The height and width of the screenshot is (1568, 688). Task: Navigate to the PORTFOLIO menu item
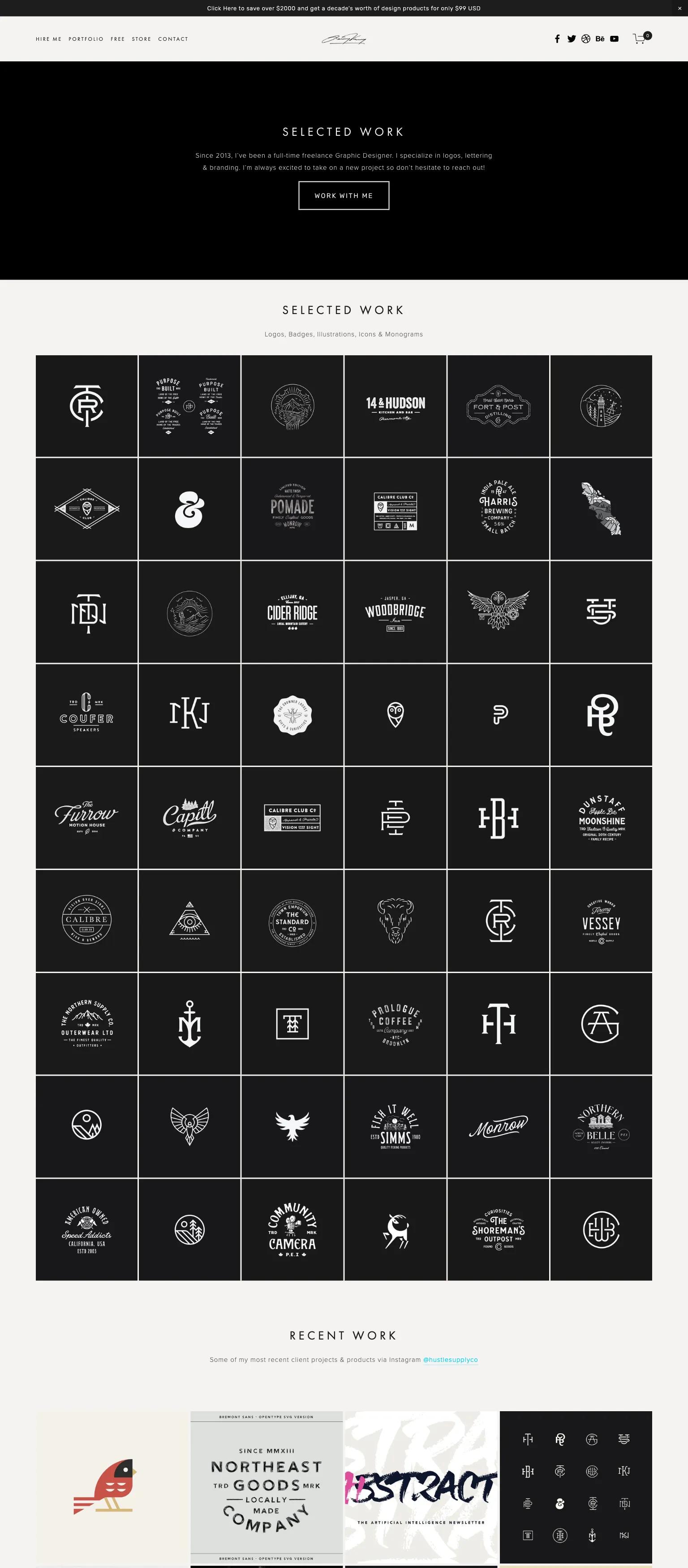click(x=86, y=39)
